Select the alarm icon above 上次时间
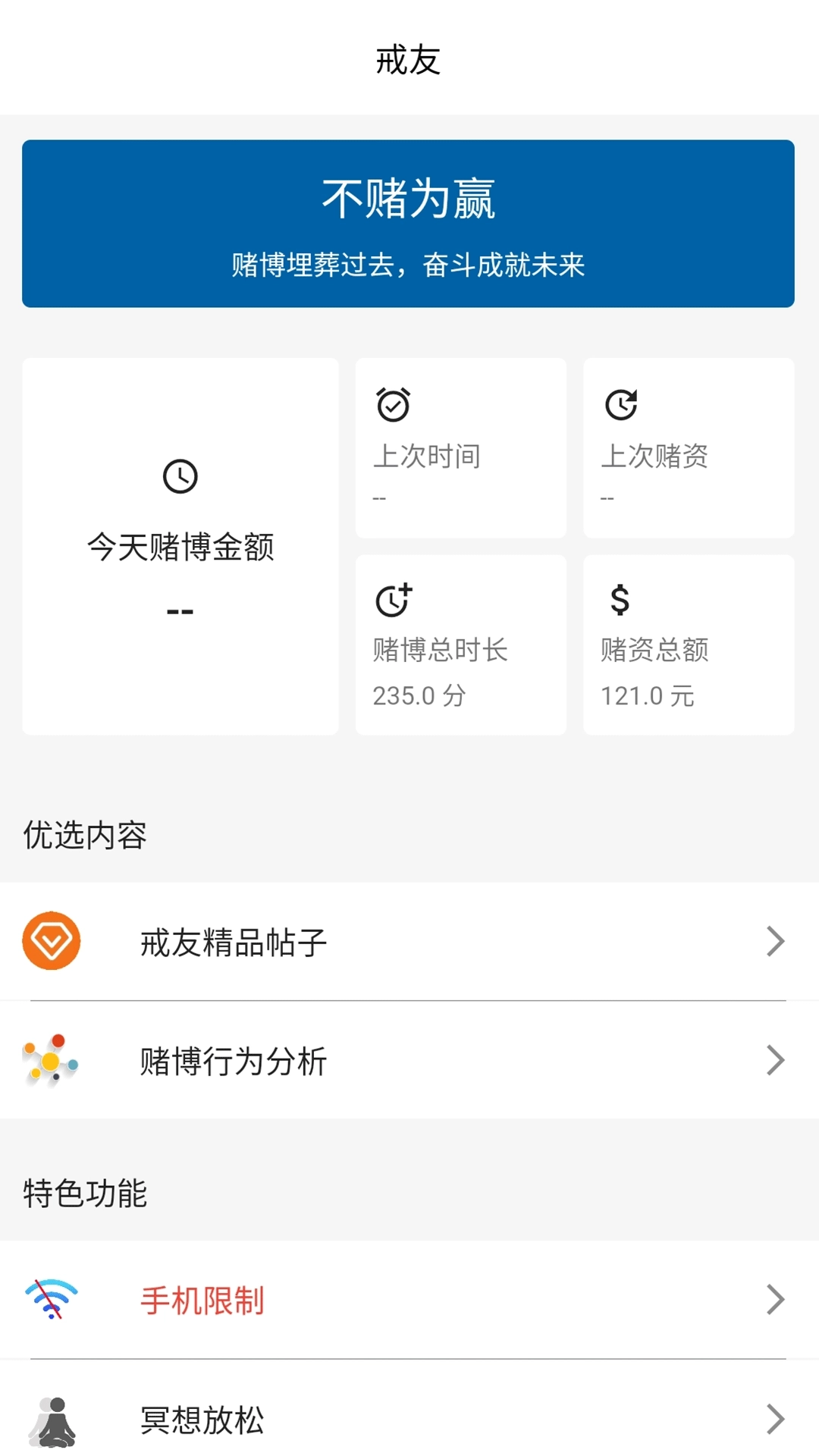819x1456 pixels. pos(392,406)
